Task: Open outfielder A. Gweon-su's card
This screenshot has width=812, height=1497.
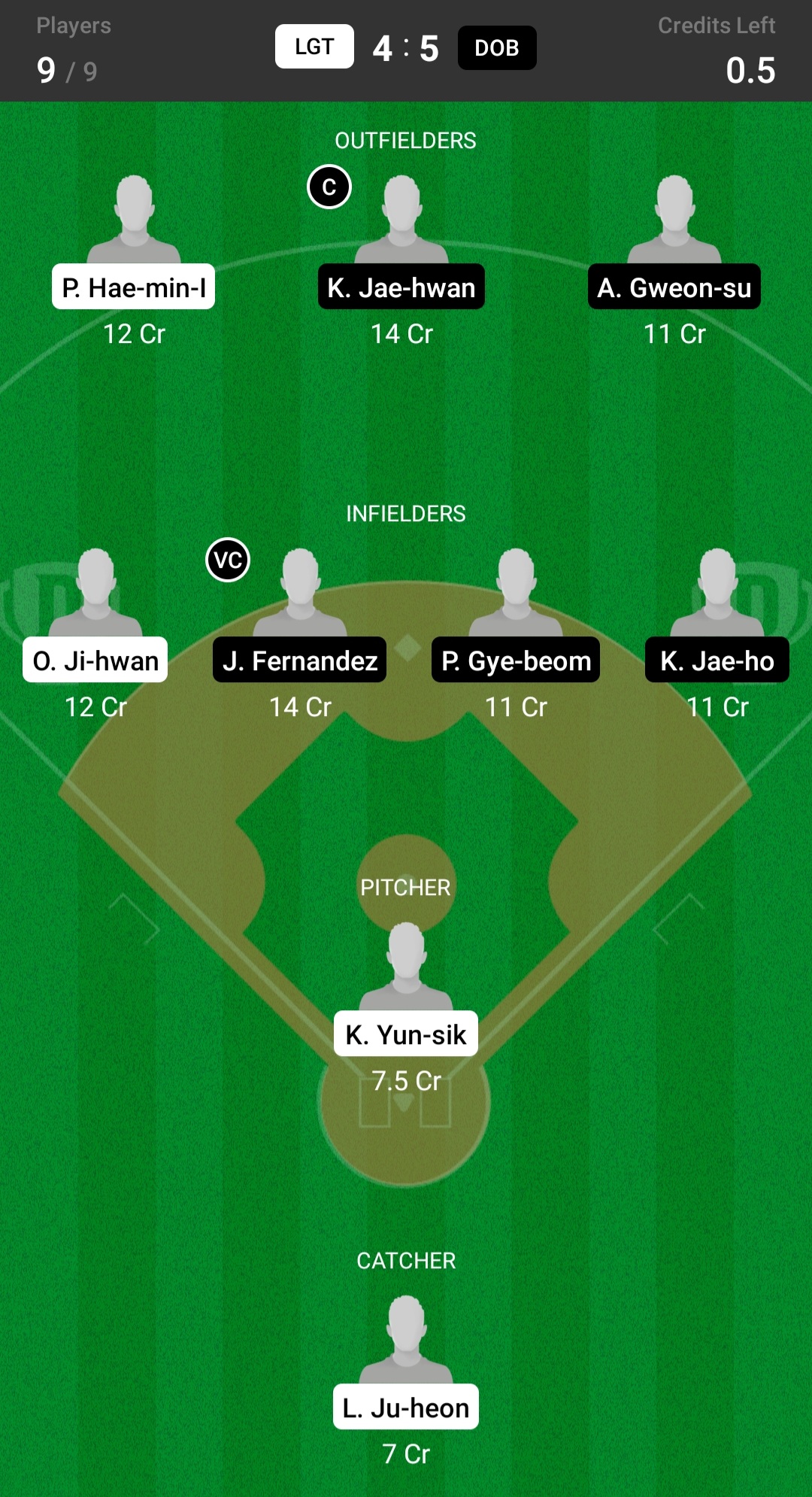Action: (x=674, y=286)
